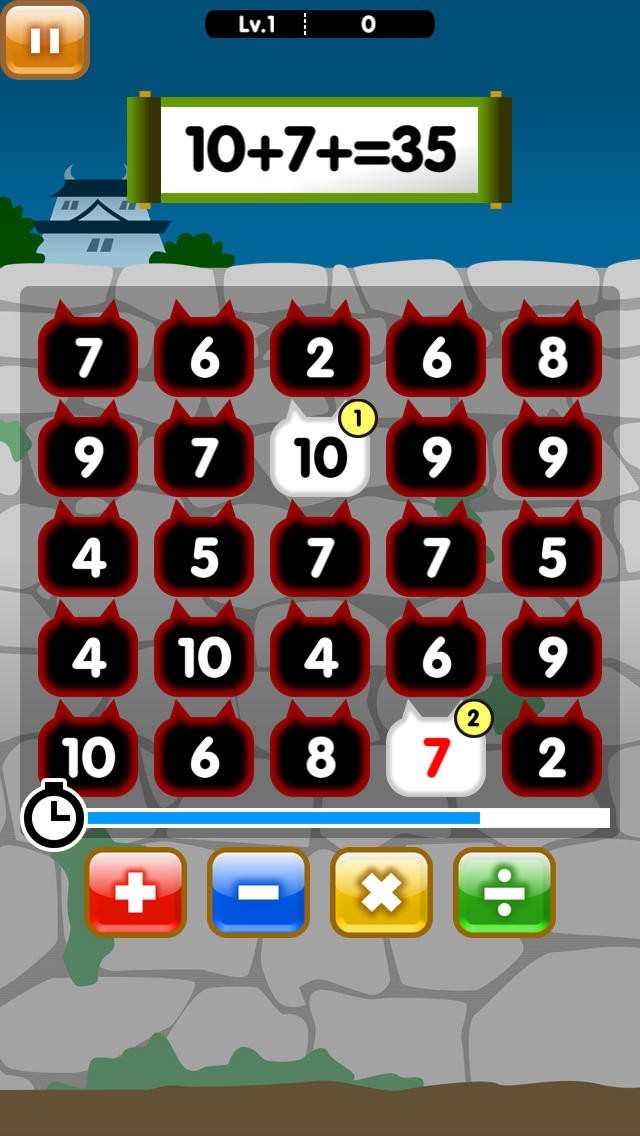Pick the 2 tile beside the selected 7
Viewport: 640px width, 1136px height.
tap(552, 755)
